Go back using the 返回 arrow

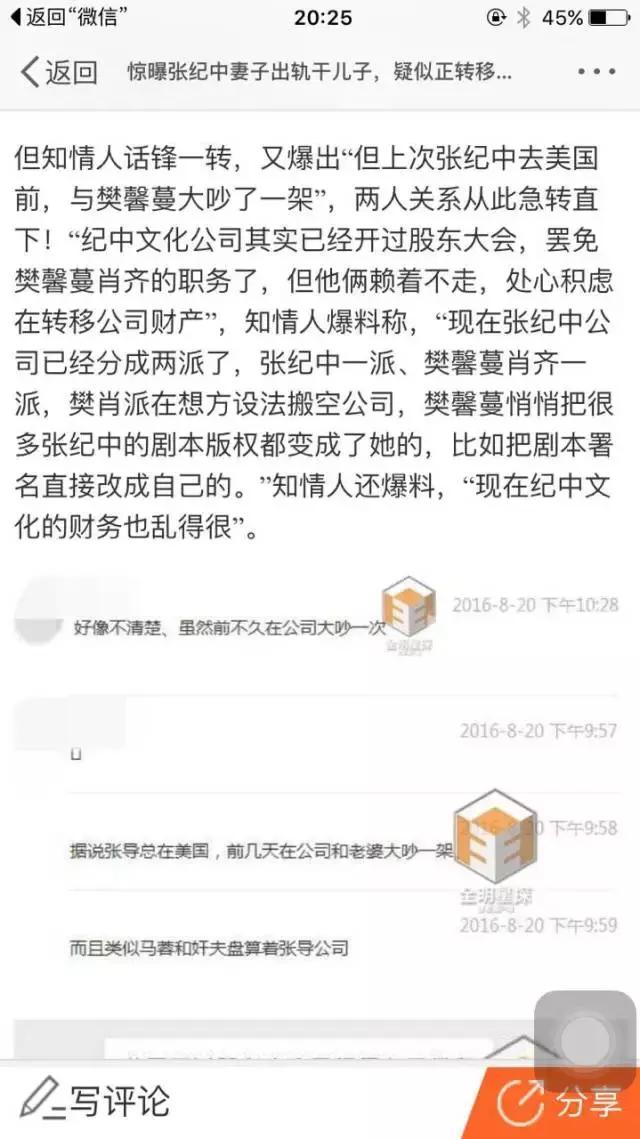coord(58,72)
